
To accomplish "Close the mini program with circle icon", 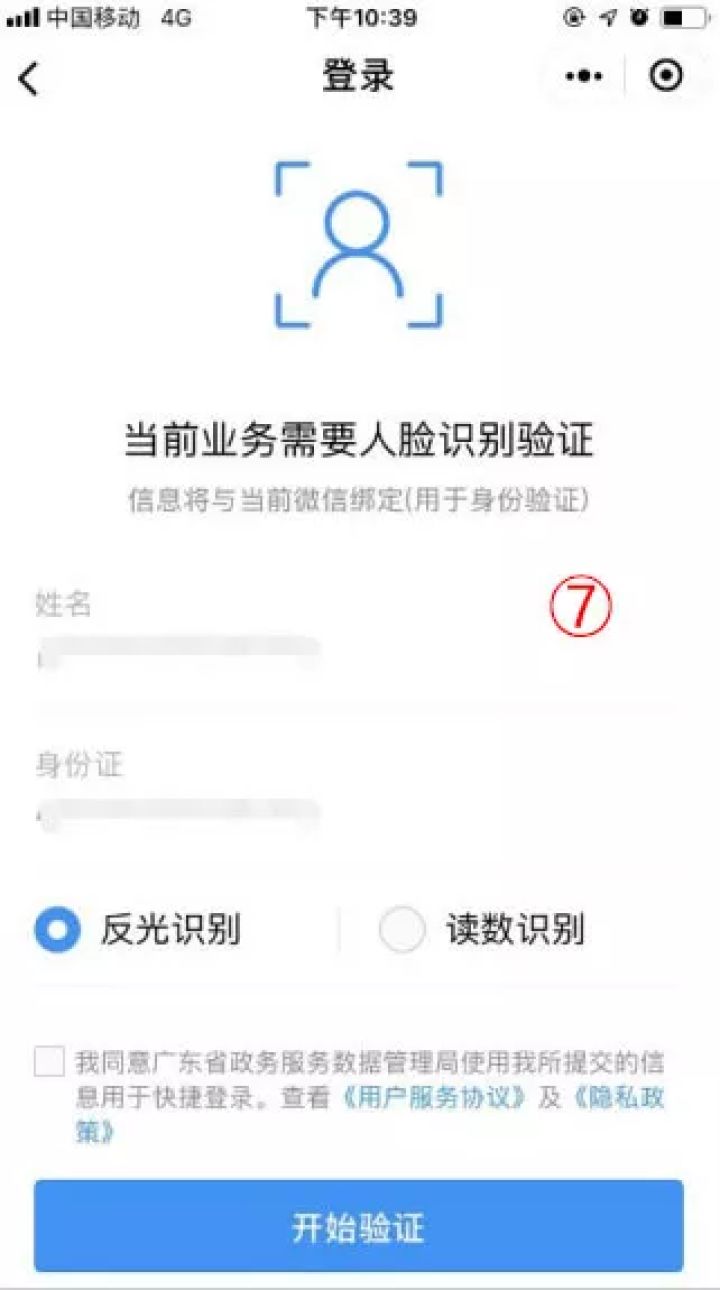I will coord(666,77).
